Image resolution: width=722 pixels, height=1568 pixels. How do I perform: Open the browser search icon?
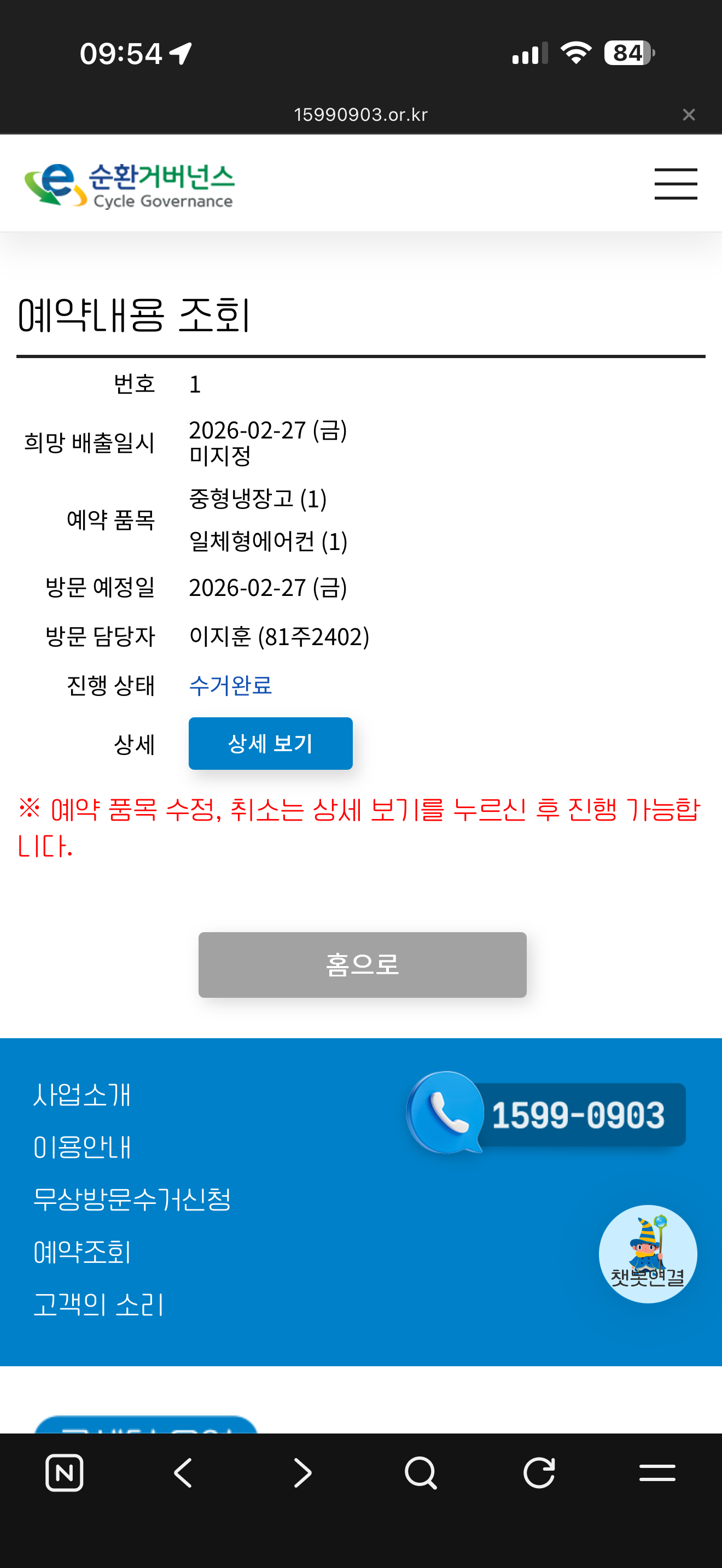click(421, 1473)
